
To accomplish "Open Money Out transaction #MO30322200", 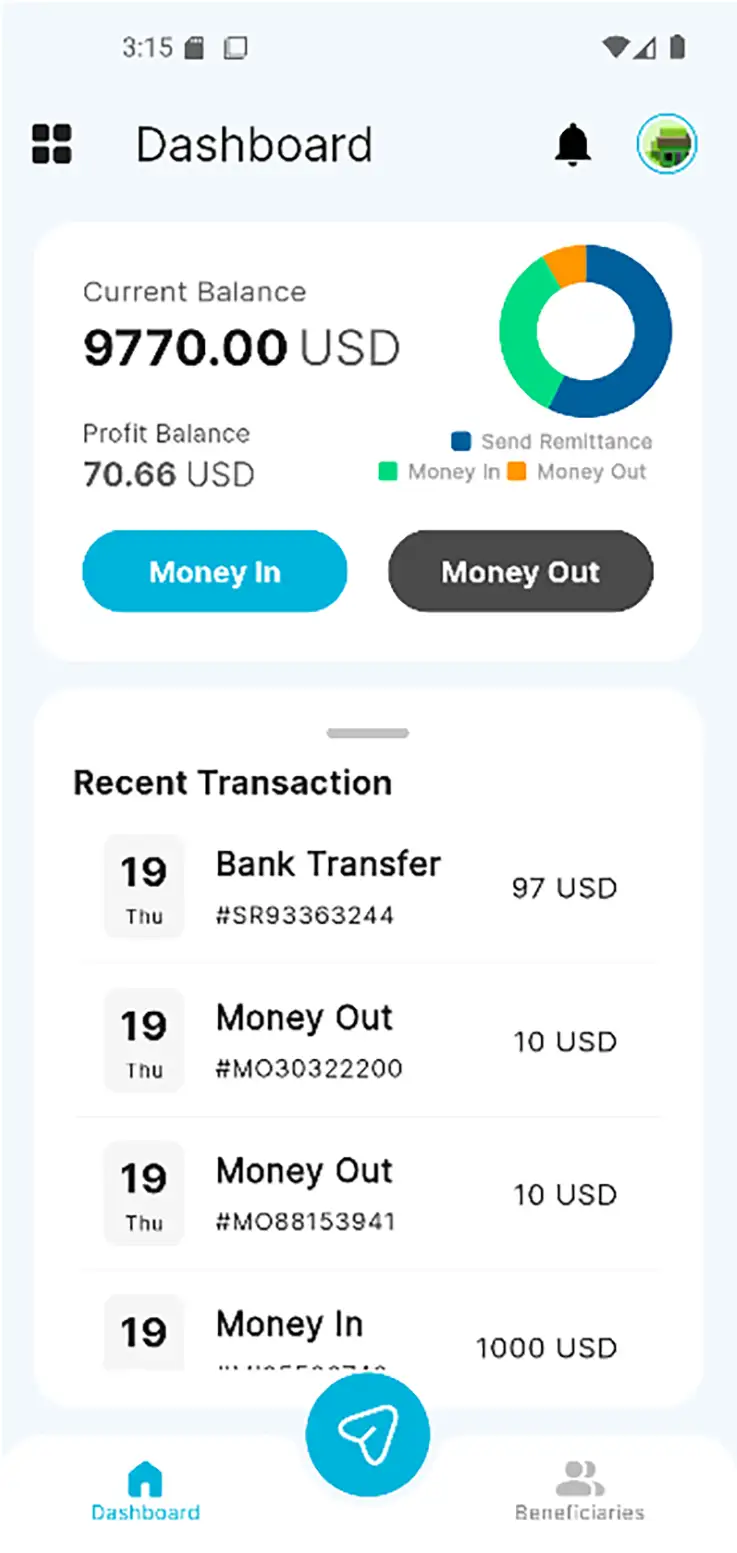I will (x=366, y=1041).
